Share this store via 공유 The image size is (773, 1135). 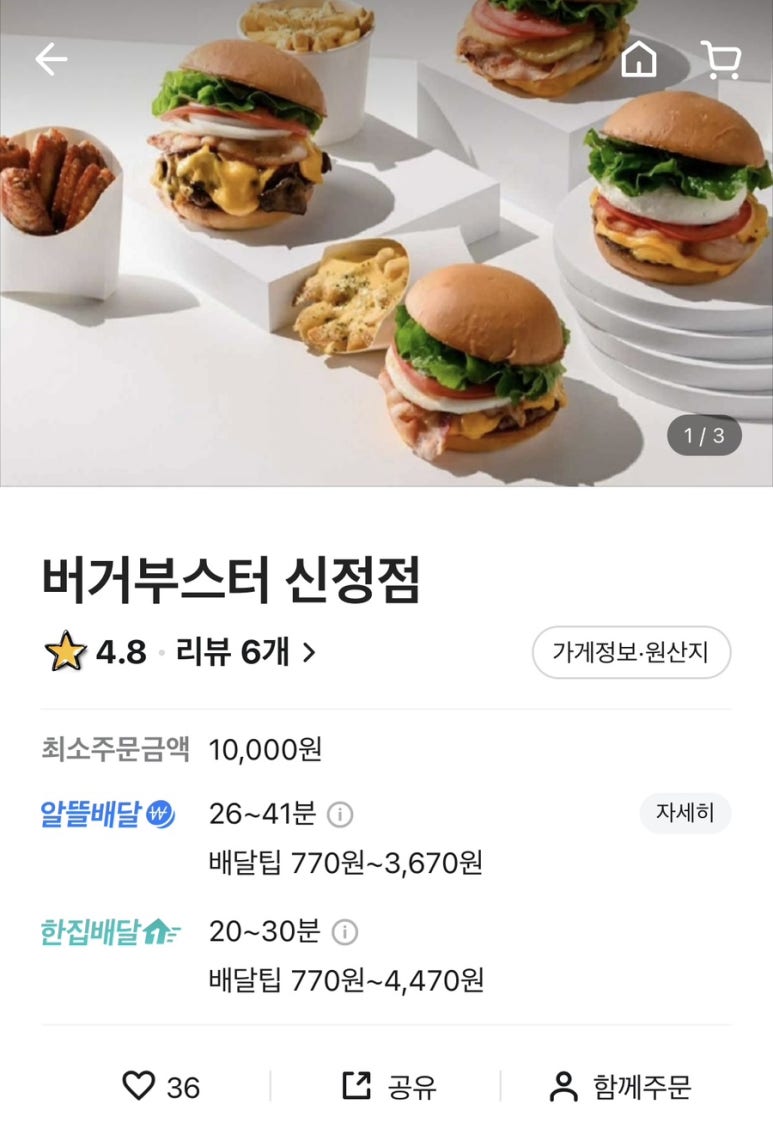click(x=389, y=1086)
